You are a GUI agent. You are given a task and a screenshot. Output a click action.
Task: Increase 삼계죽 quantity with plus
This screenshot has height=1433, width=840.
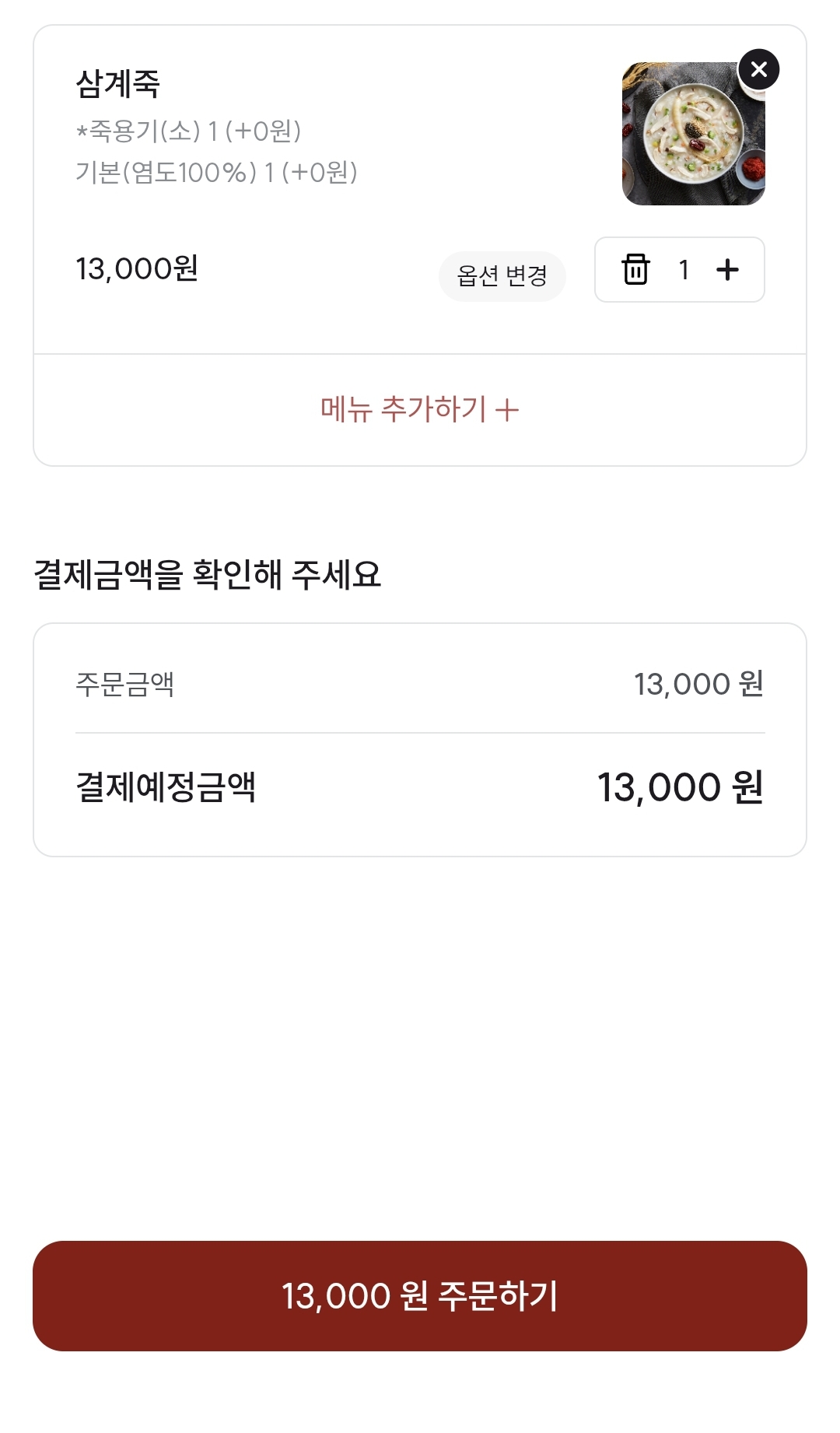click(728, 270)
